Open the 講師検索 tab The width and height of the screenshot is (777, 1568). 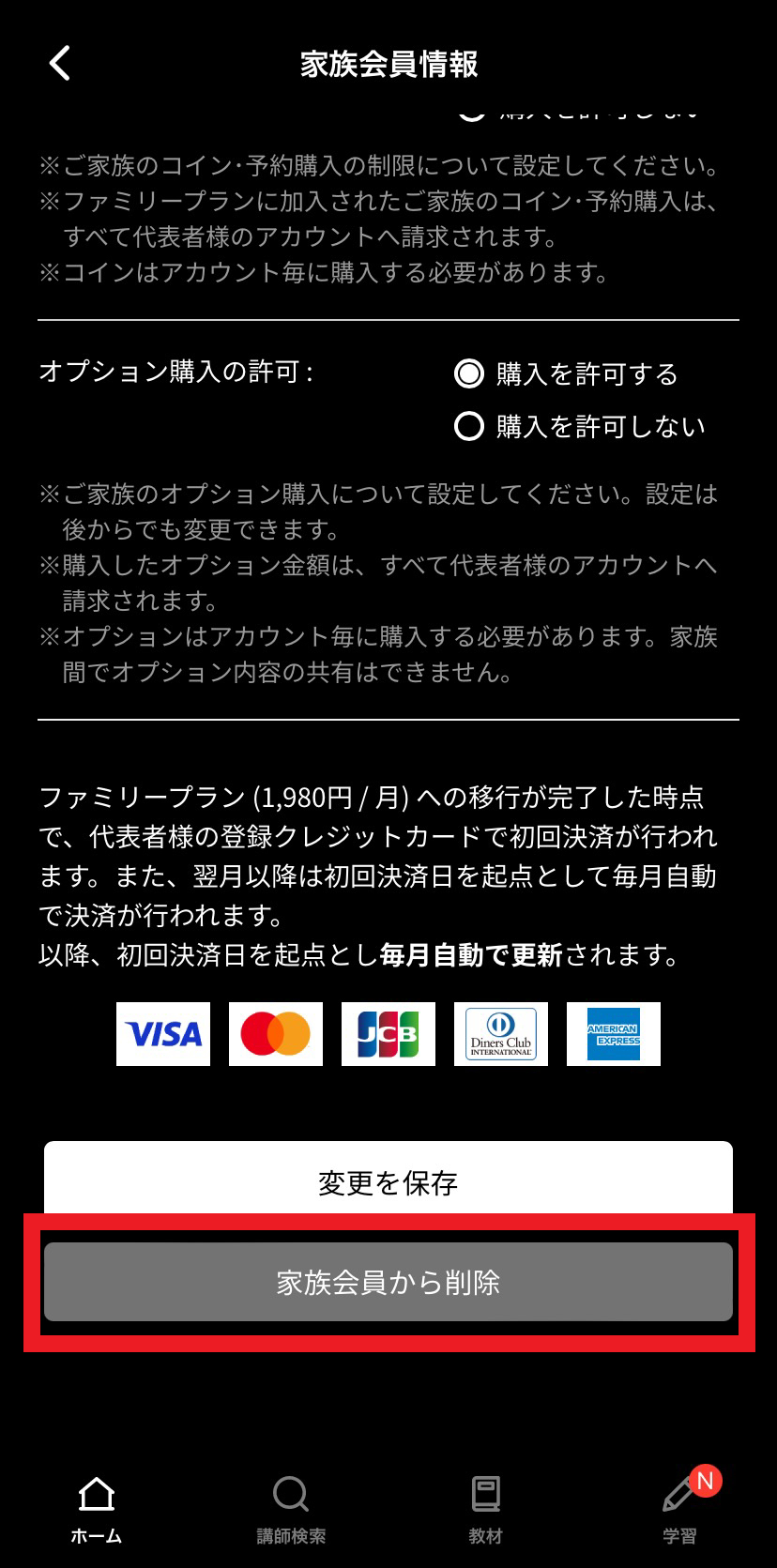291,1510
